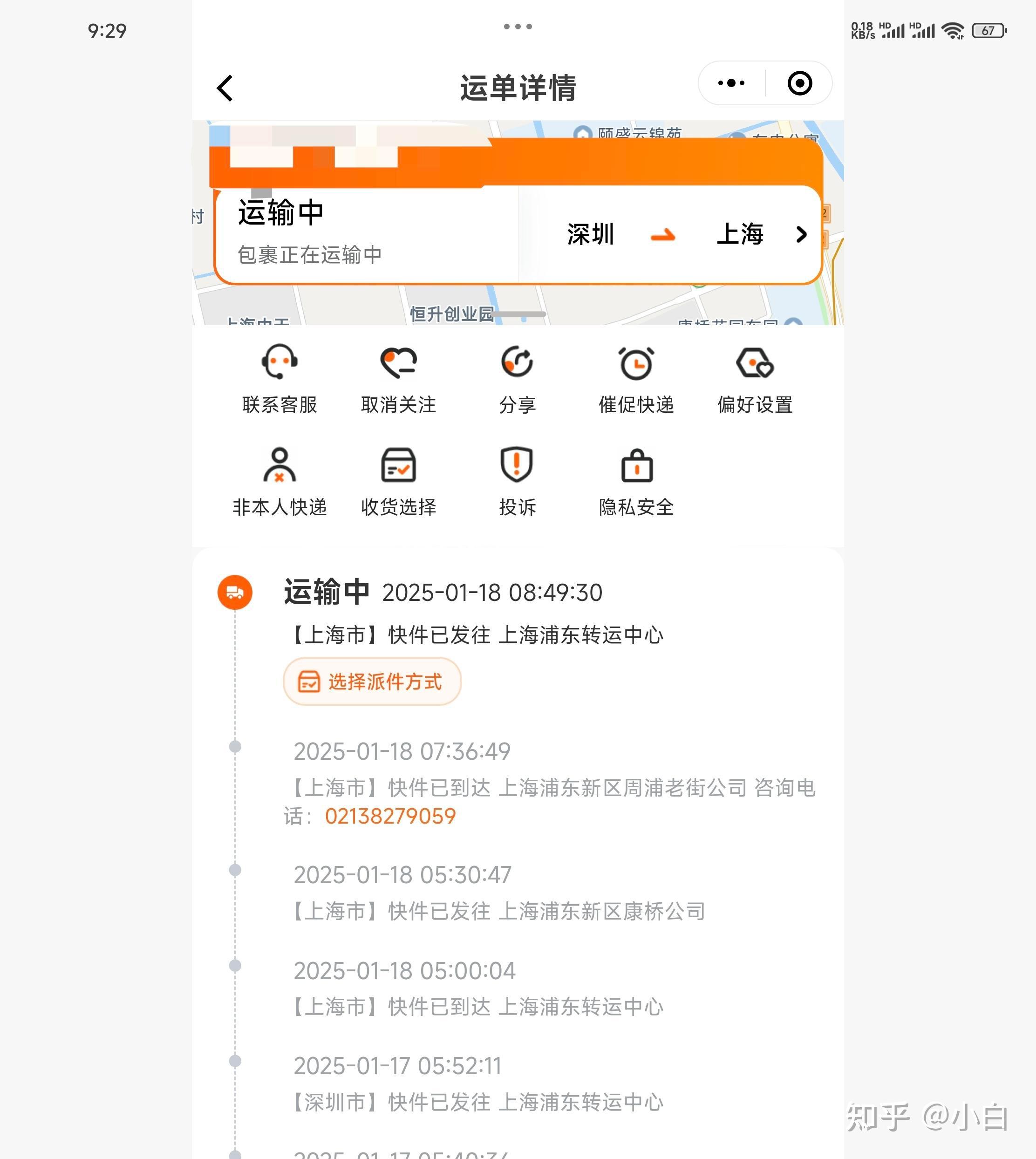The height and width of the screenshot is (1159, 1036).
Task: Open the 深圳 to 上海 route details chevron
Action: point(801,234)
